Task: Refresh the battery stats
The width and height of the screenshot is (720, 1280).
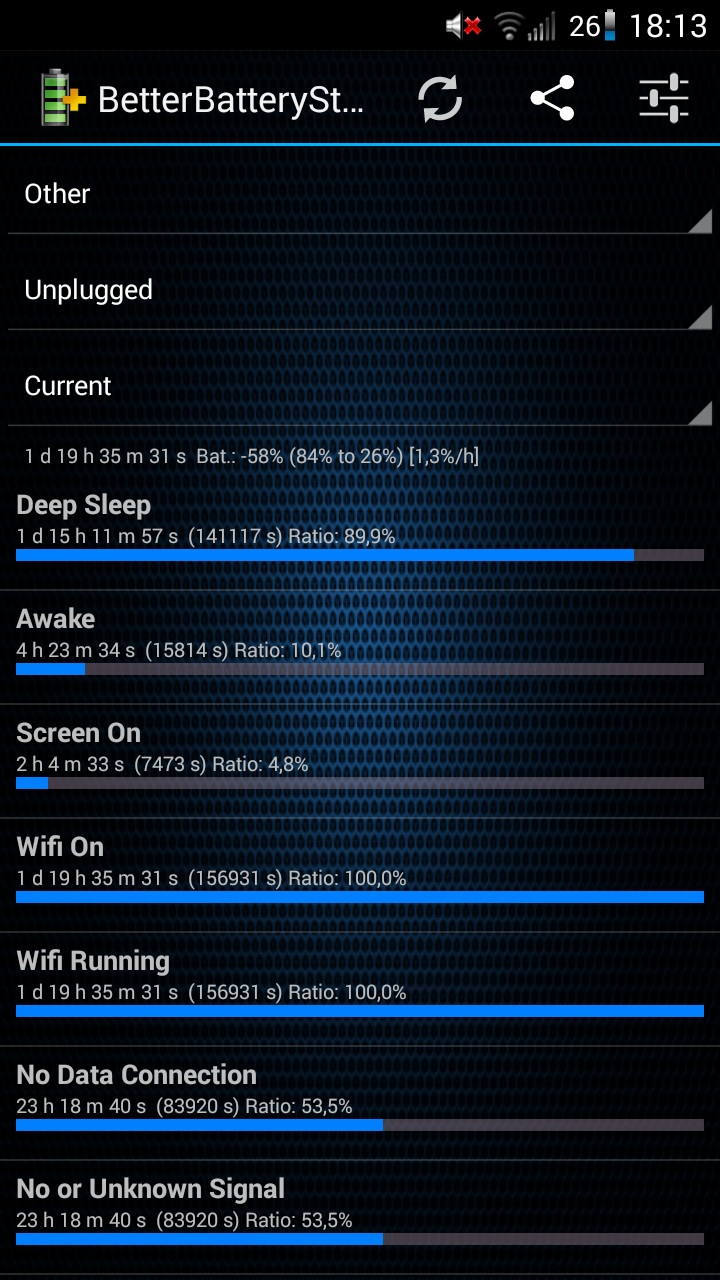Action: 440,99
